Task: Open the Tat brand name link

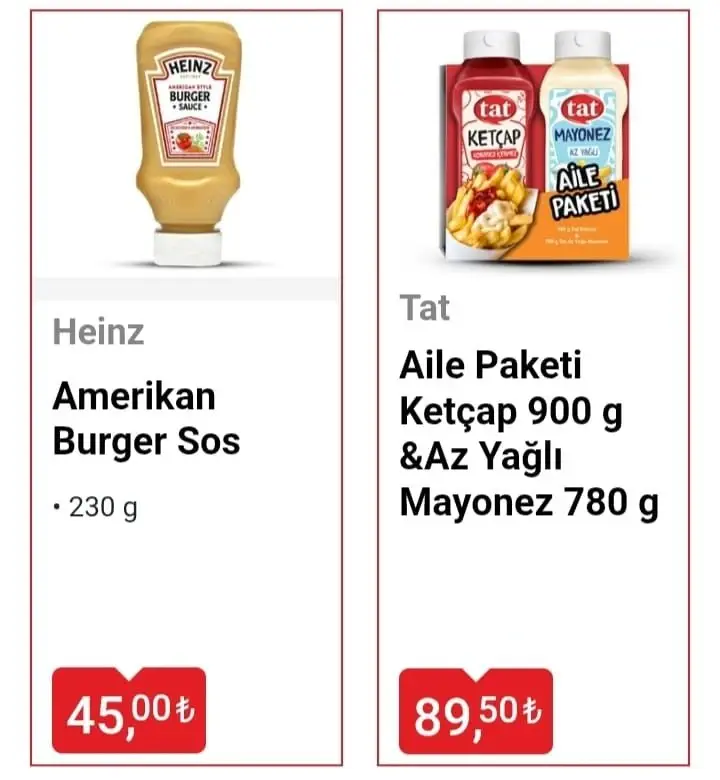Action: pos(425,309)
